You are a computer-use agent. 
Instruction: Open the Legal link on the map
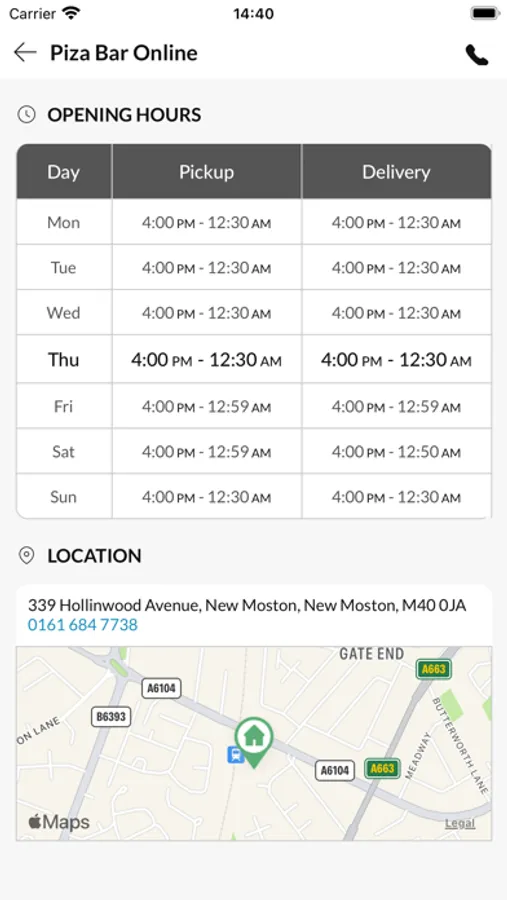tap(460, 823)
